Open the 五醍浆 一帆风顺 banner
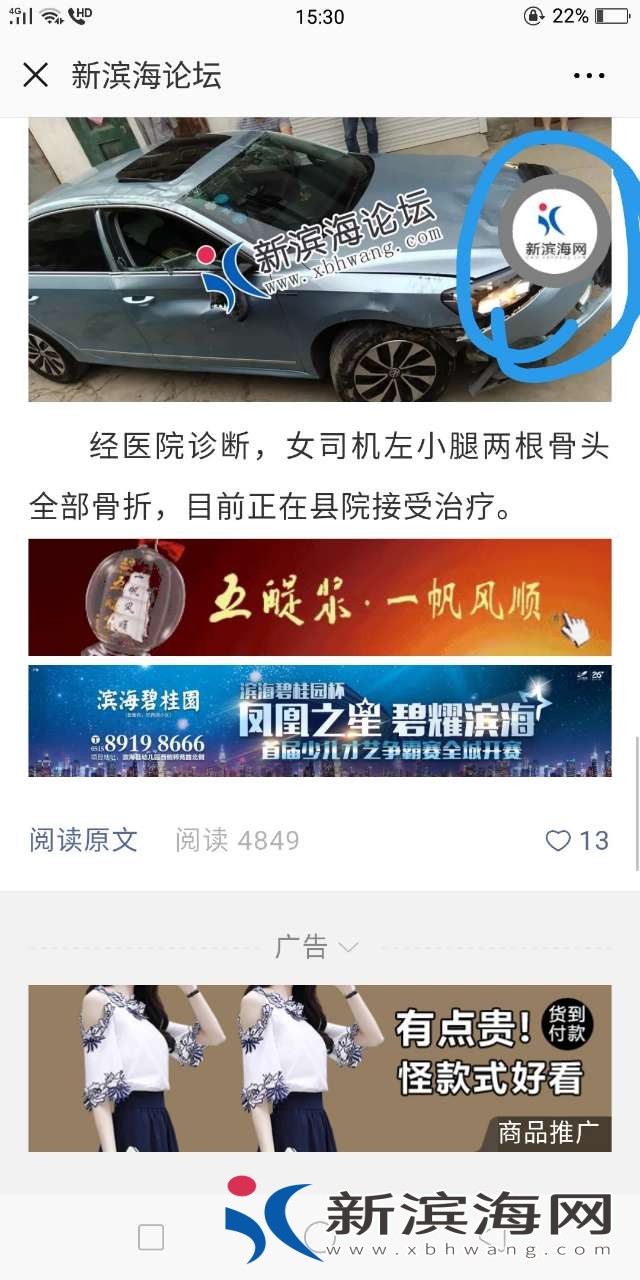Viewport: 640px width, 1280px height. [319, 598]
